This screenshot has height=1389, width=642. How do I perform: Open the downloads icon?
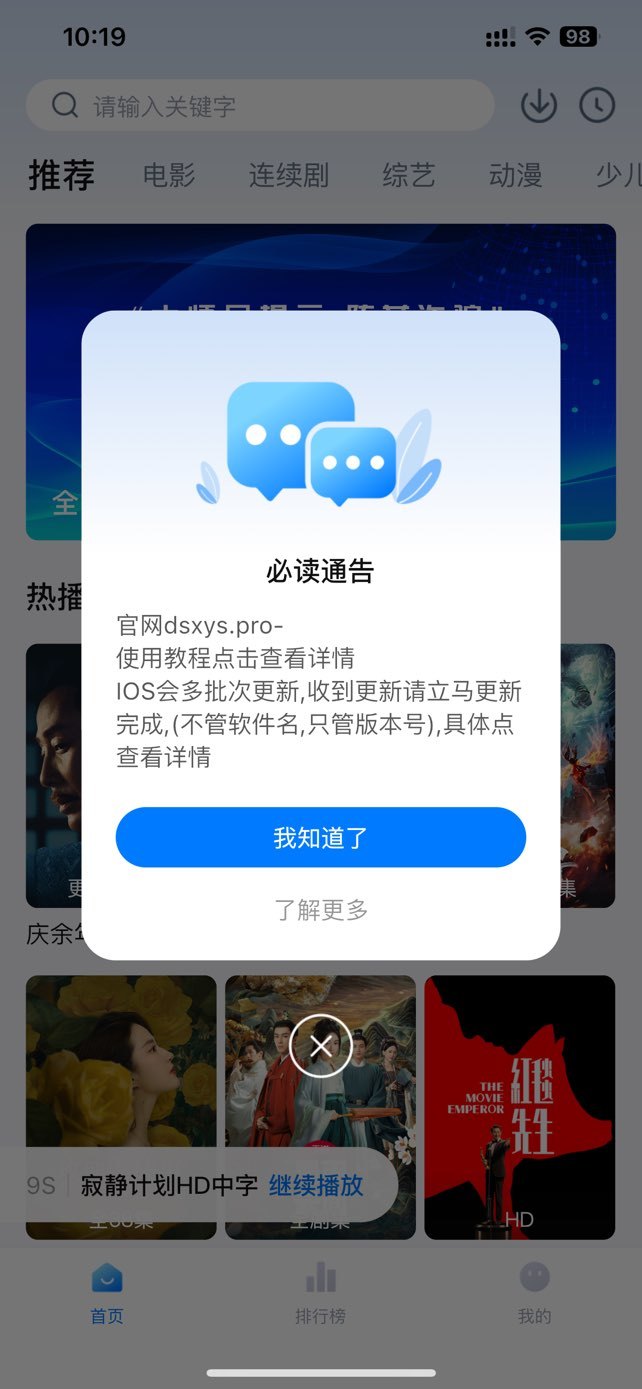(x=538, y=105)
